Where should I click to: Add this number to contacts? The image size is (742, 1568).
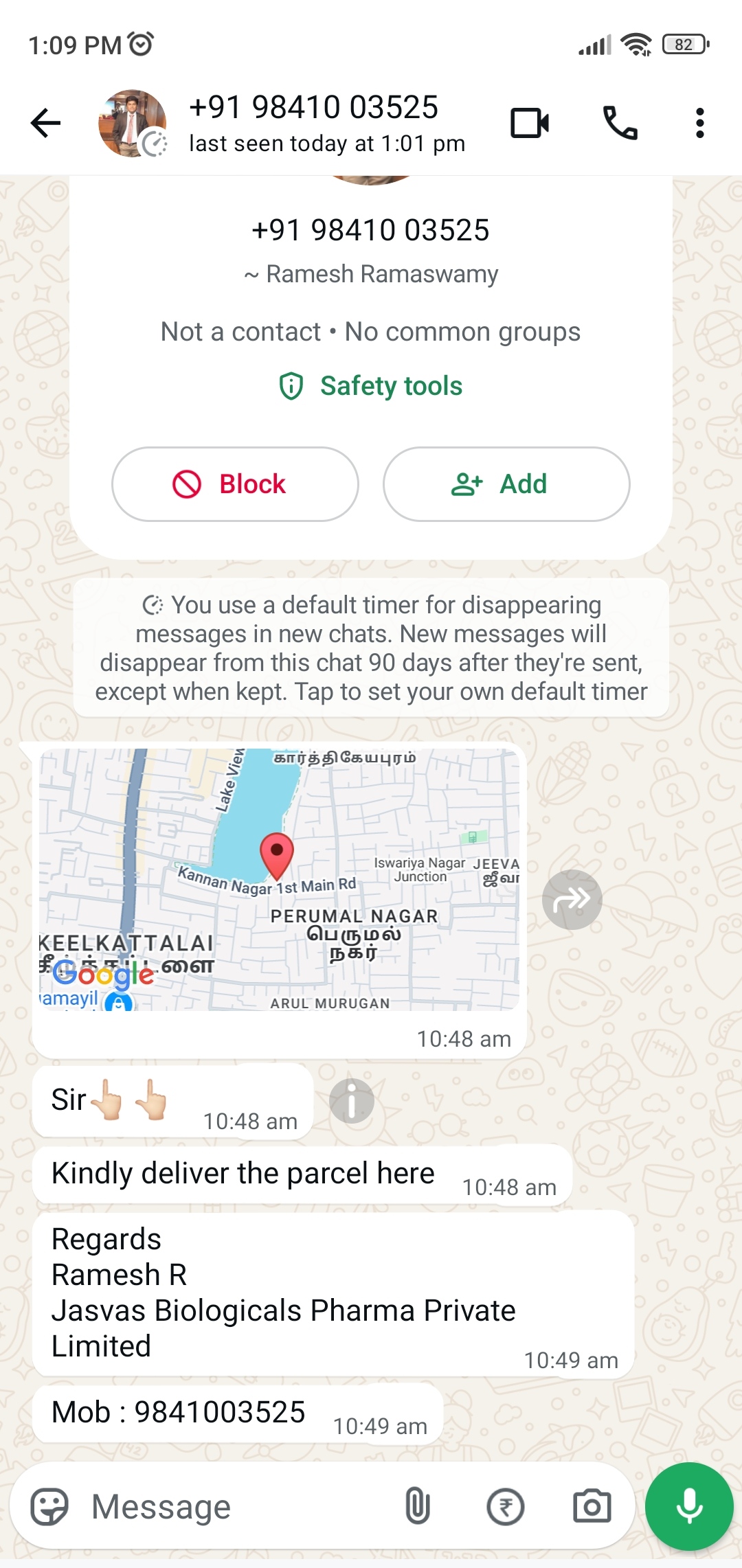(506, 484)
